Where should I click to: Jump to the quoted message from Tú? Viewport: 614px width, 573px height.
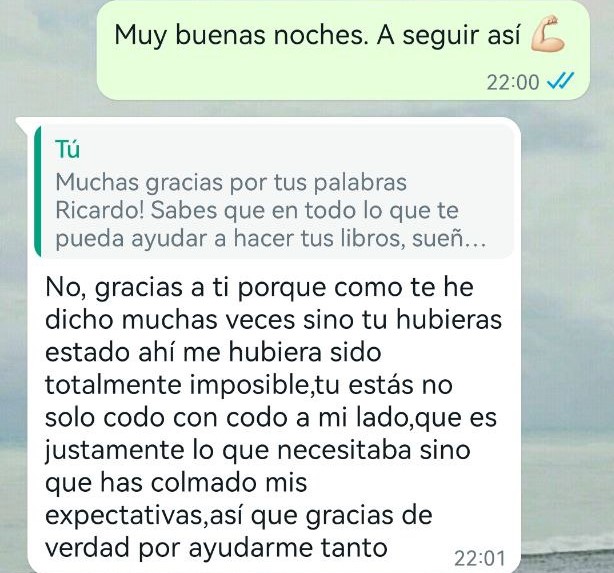[272, 195]
